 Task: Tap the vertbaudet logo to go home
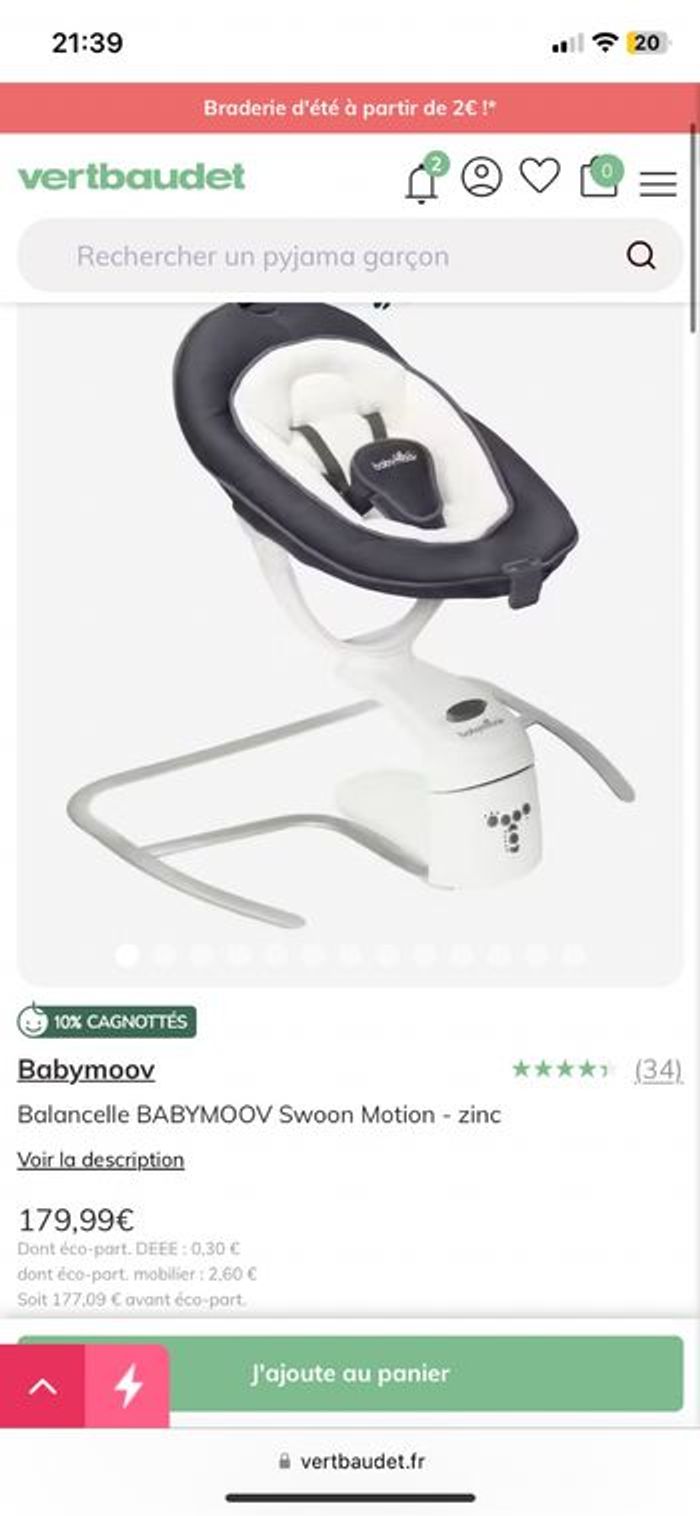pos(131,177)
